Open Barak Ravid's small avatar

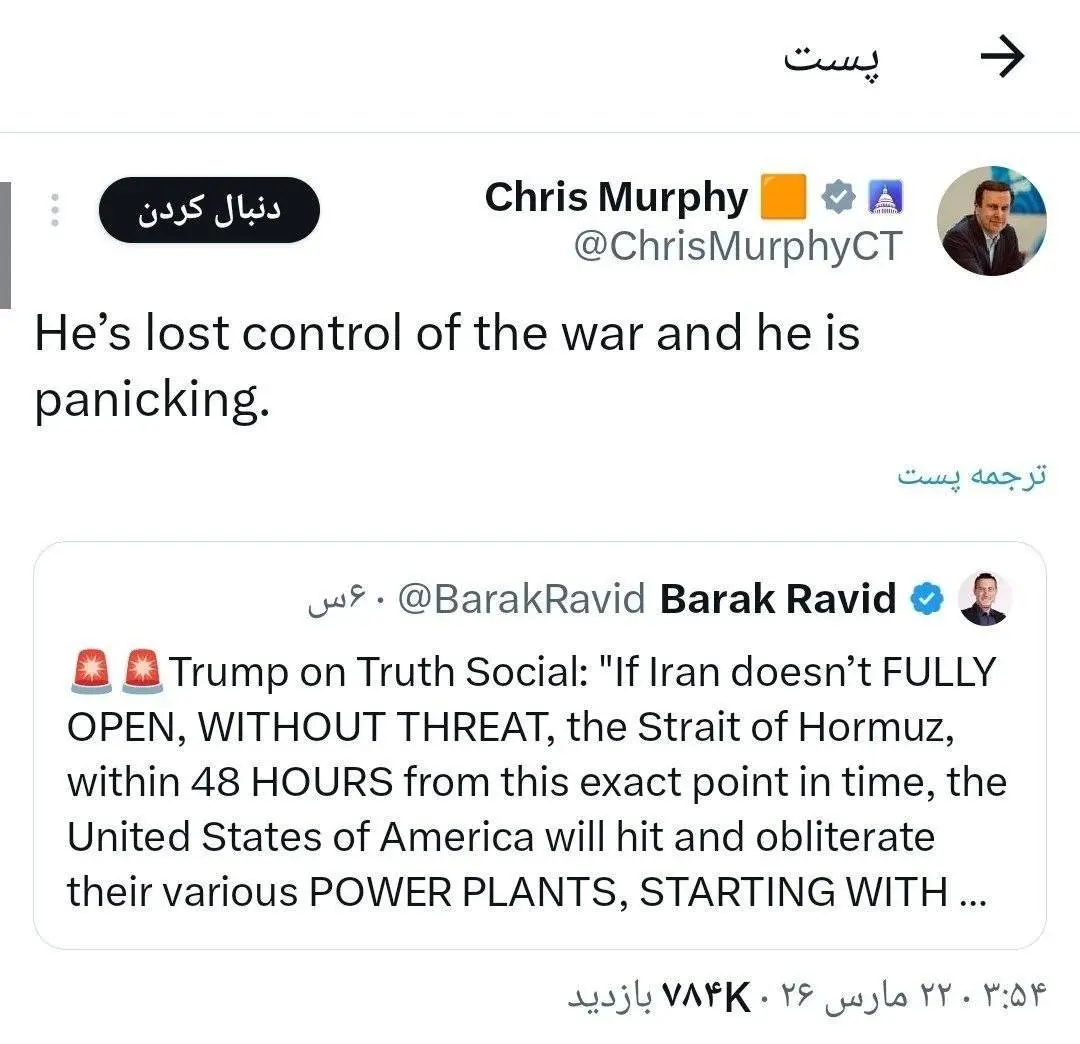[985, 599]
